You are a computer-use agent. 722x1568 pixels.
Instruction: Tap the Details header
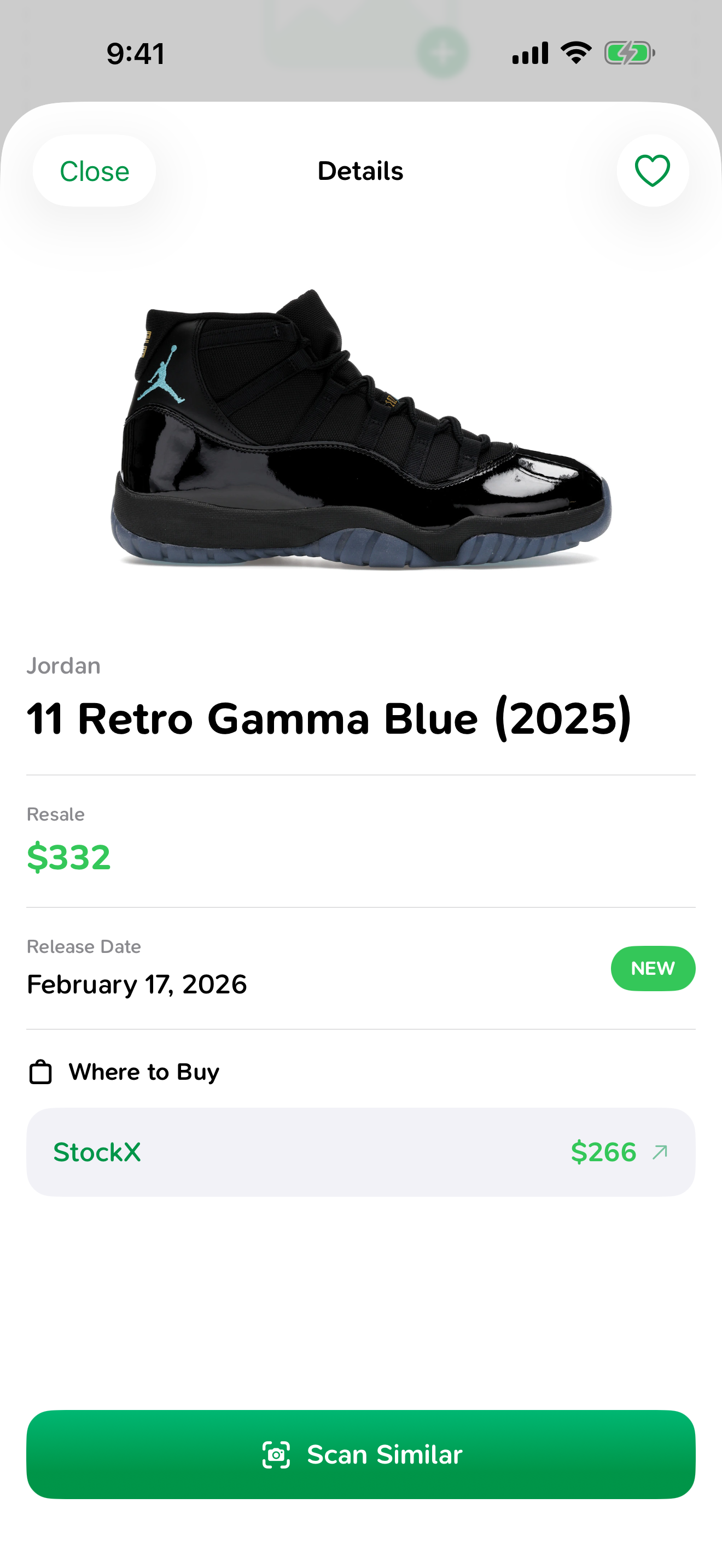pos(361,171)
